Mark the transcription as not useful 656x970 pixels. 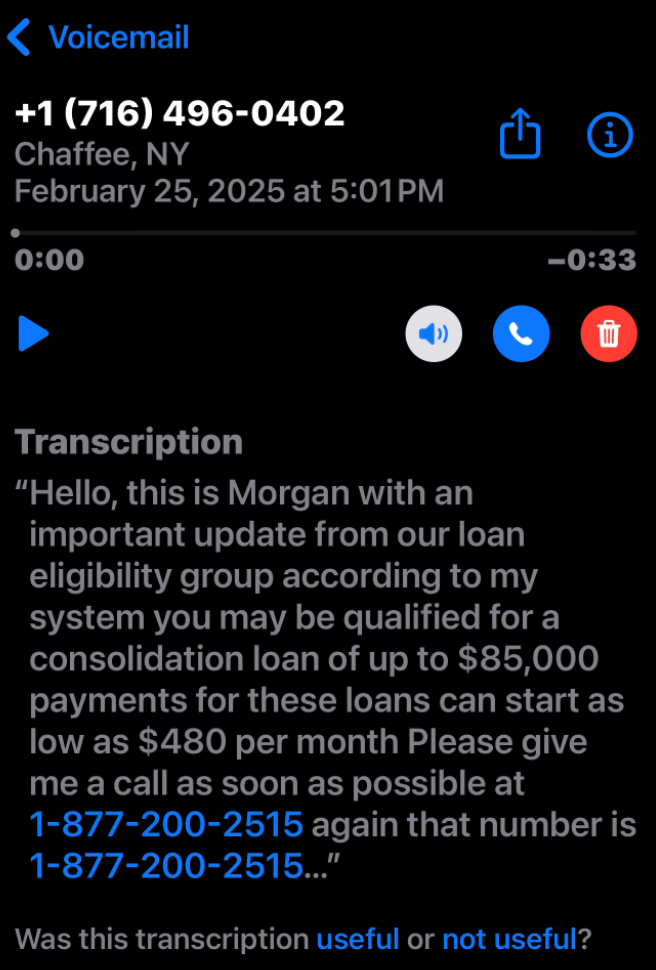coord(509,939)
